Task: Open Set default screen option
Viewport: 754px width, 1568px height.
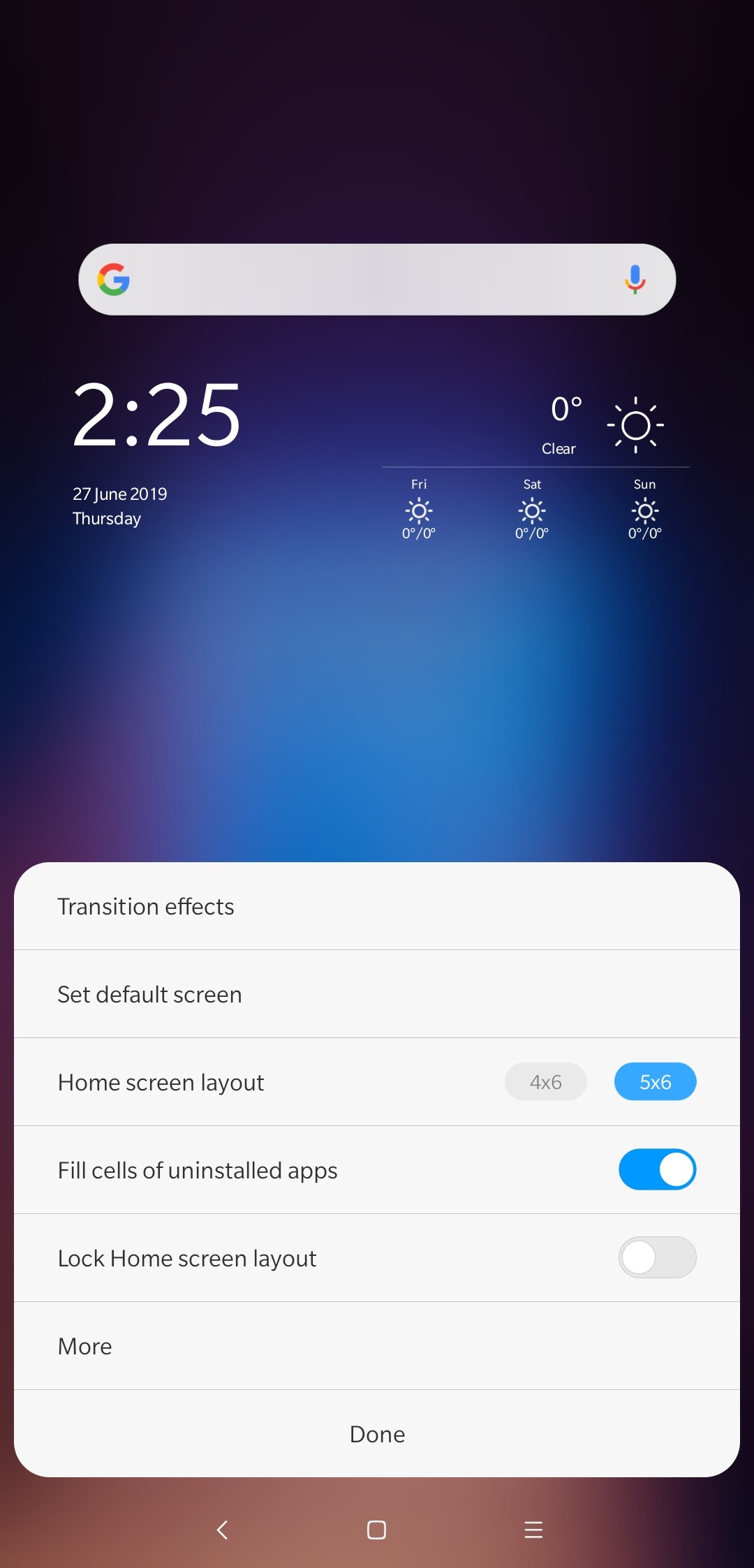Action: (x=377, y=994)
